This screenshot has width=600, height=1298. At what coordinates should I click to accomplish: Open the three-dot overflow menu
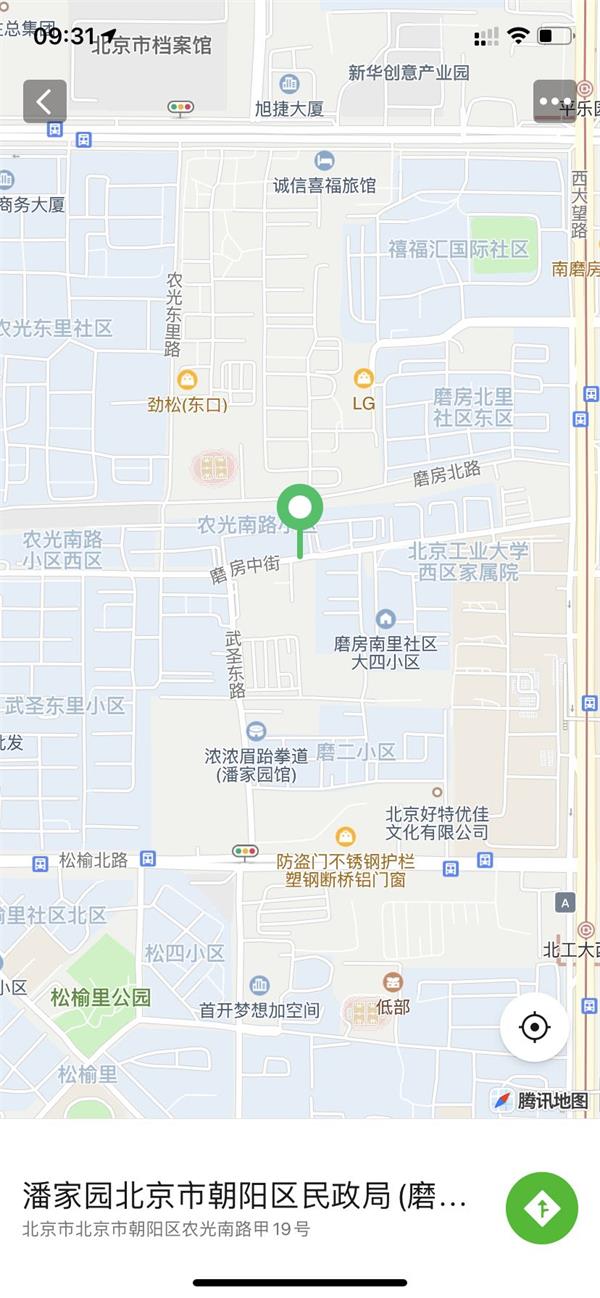(554, 101)
